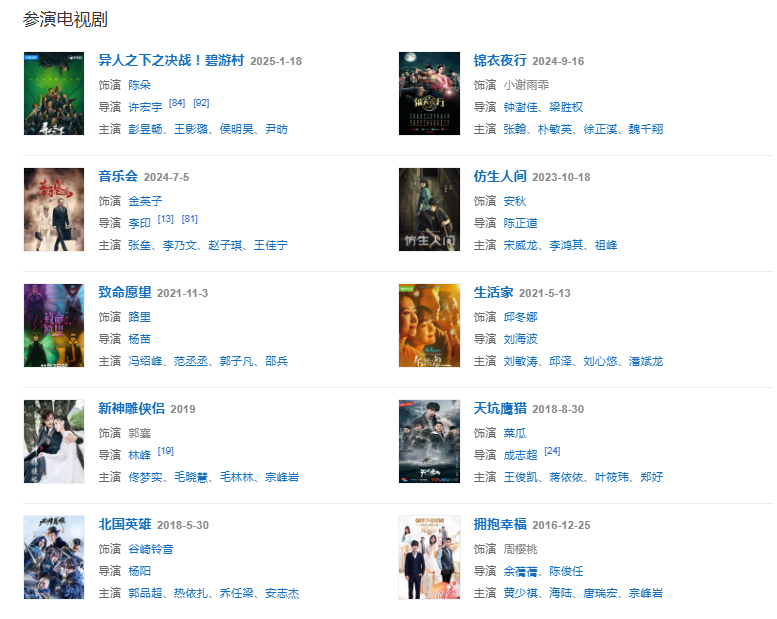Screen dimensions: 777x619
Task: Open director 许宏宇's page
Action: 145,107
